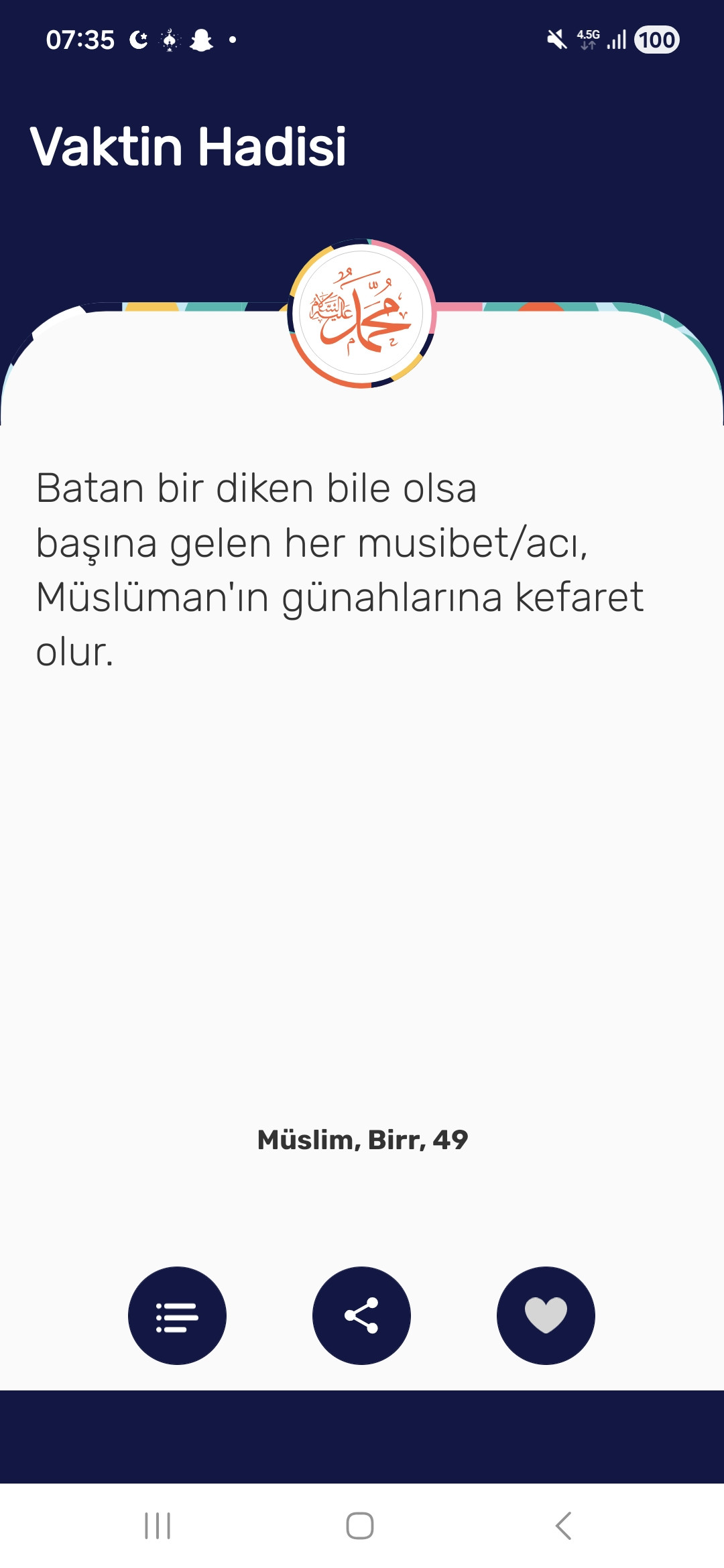Tap the 'Vaktin Hadisi' header title
Screen dimensions: 724x1568
point(190,146)
